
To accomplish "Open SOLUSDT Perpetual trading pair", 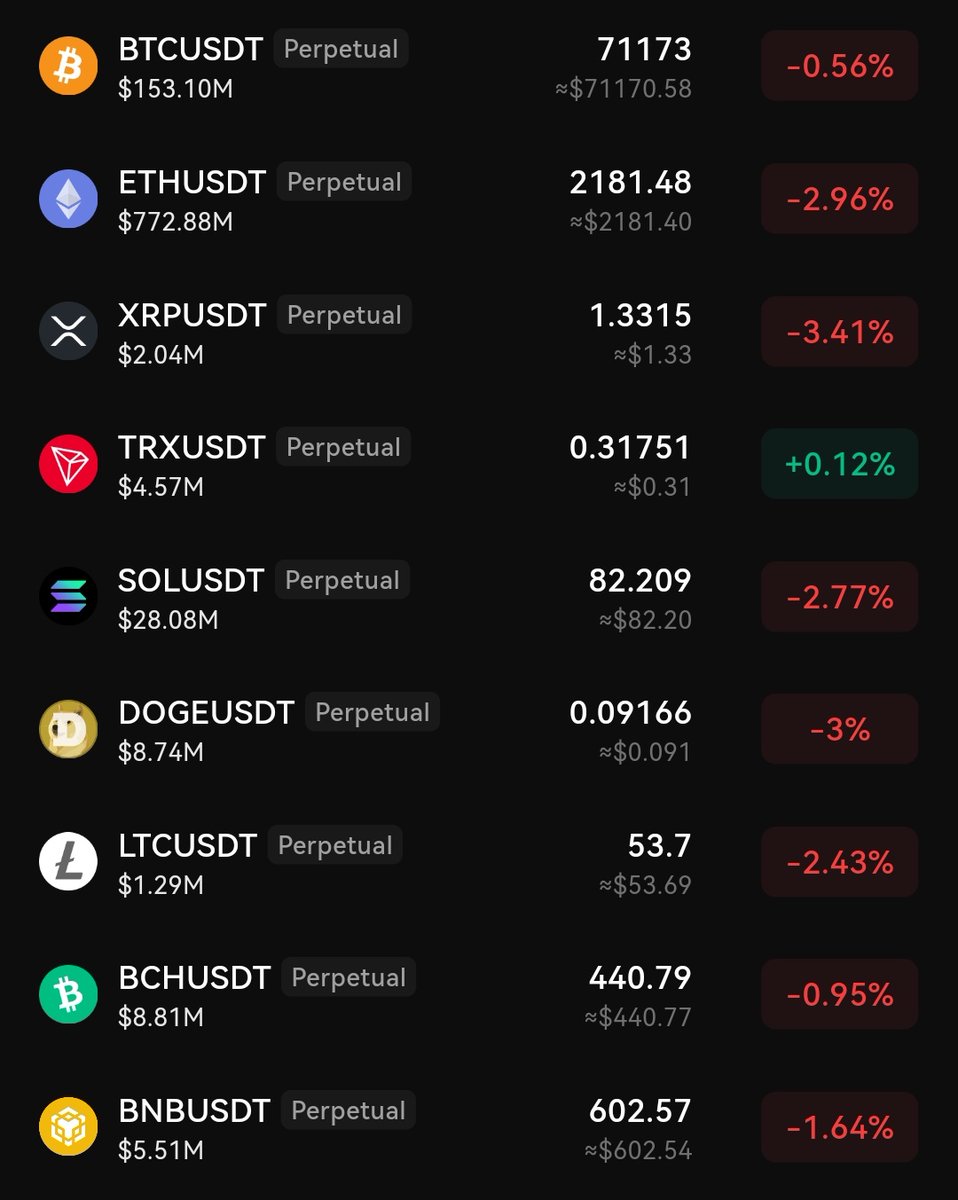I will click(191, 581).
